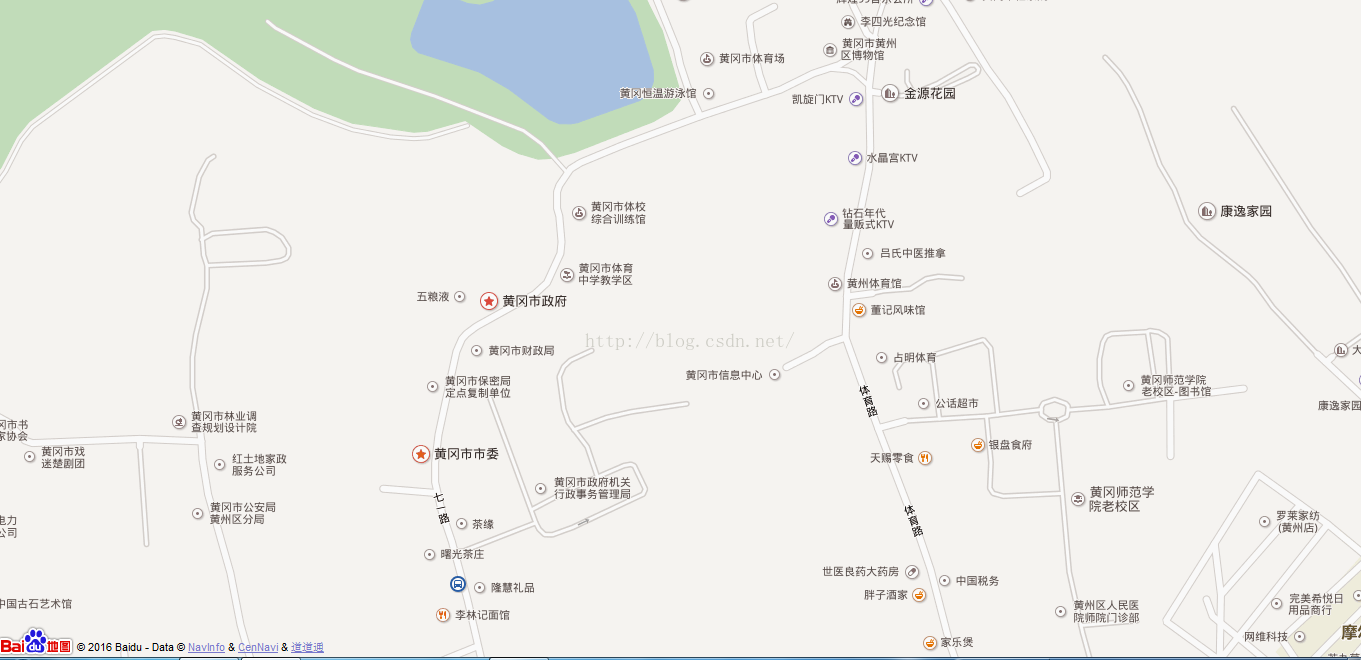1361x660 pixels.
Task: Tap the 世医良药大药房 pharmacy marker
Action: pyautogui.click(x=912, y=572)
